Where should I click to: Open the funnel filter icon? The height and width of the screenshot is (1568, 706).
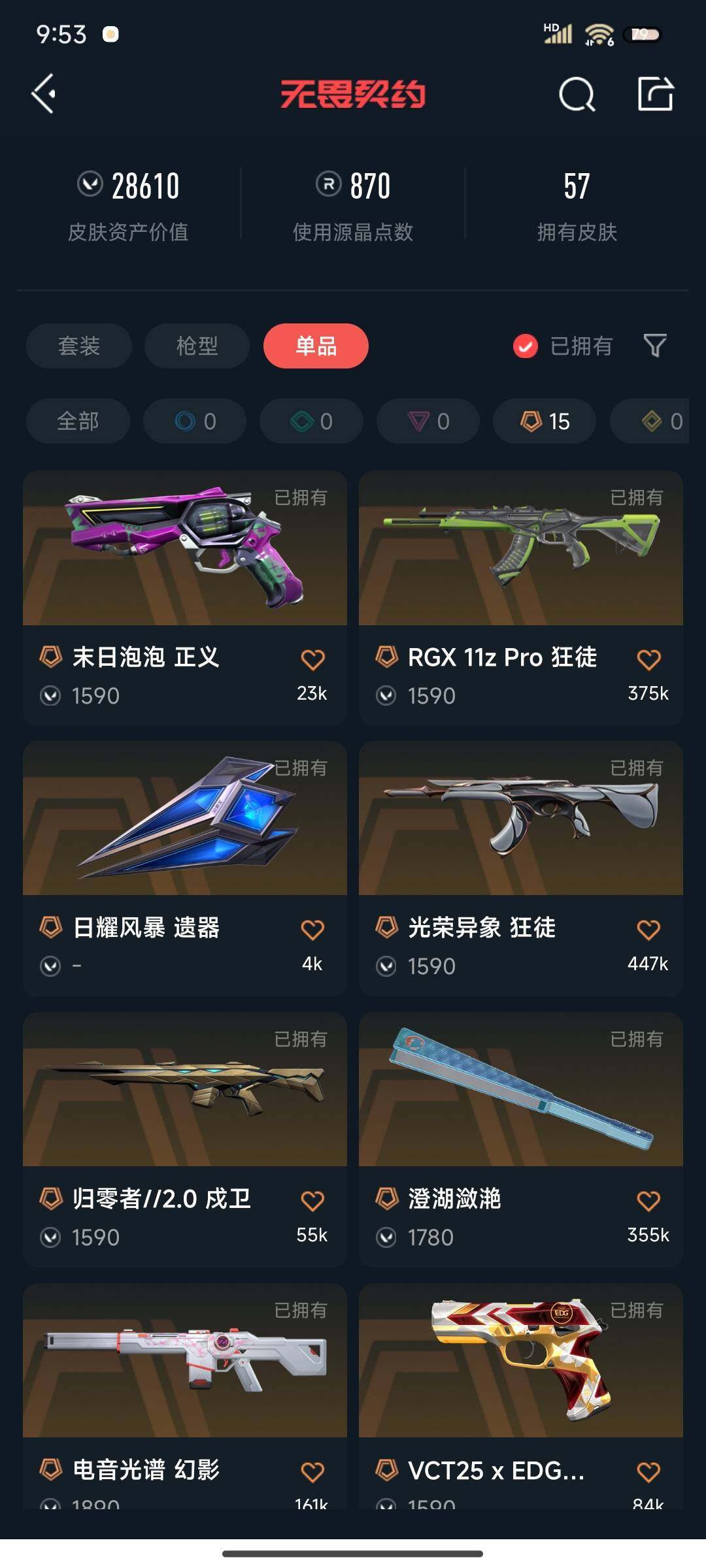click(x=654, y=346)
